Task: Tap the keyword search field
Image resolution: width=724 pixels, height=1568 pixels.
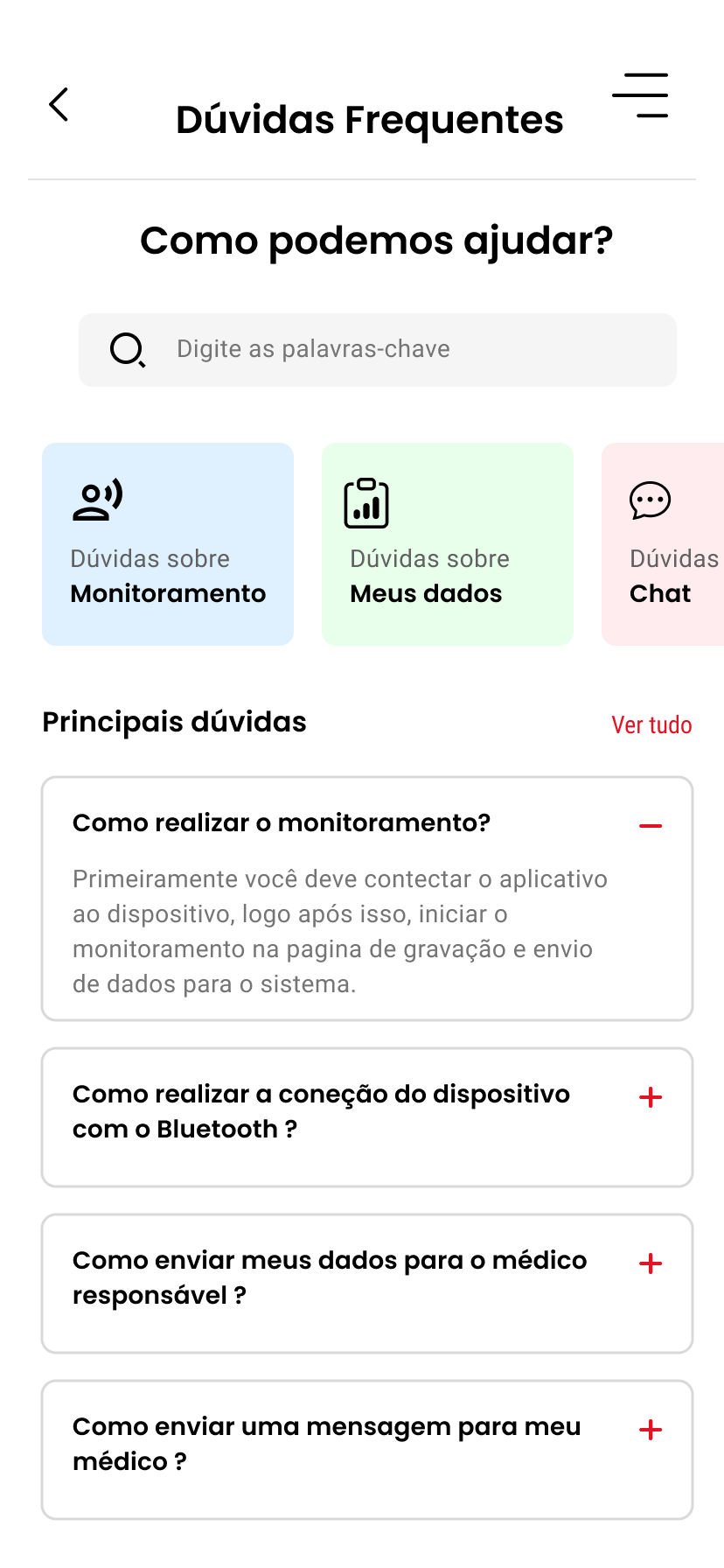Action: [378, 350]
